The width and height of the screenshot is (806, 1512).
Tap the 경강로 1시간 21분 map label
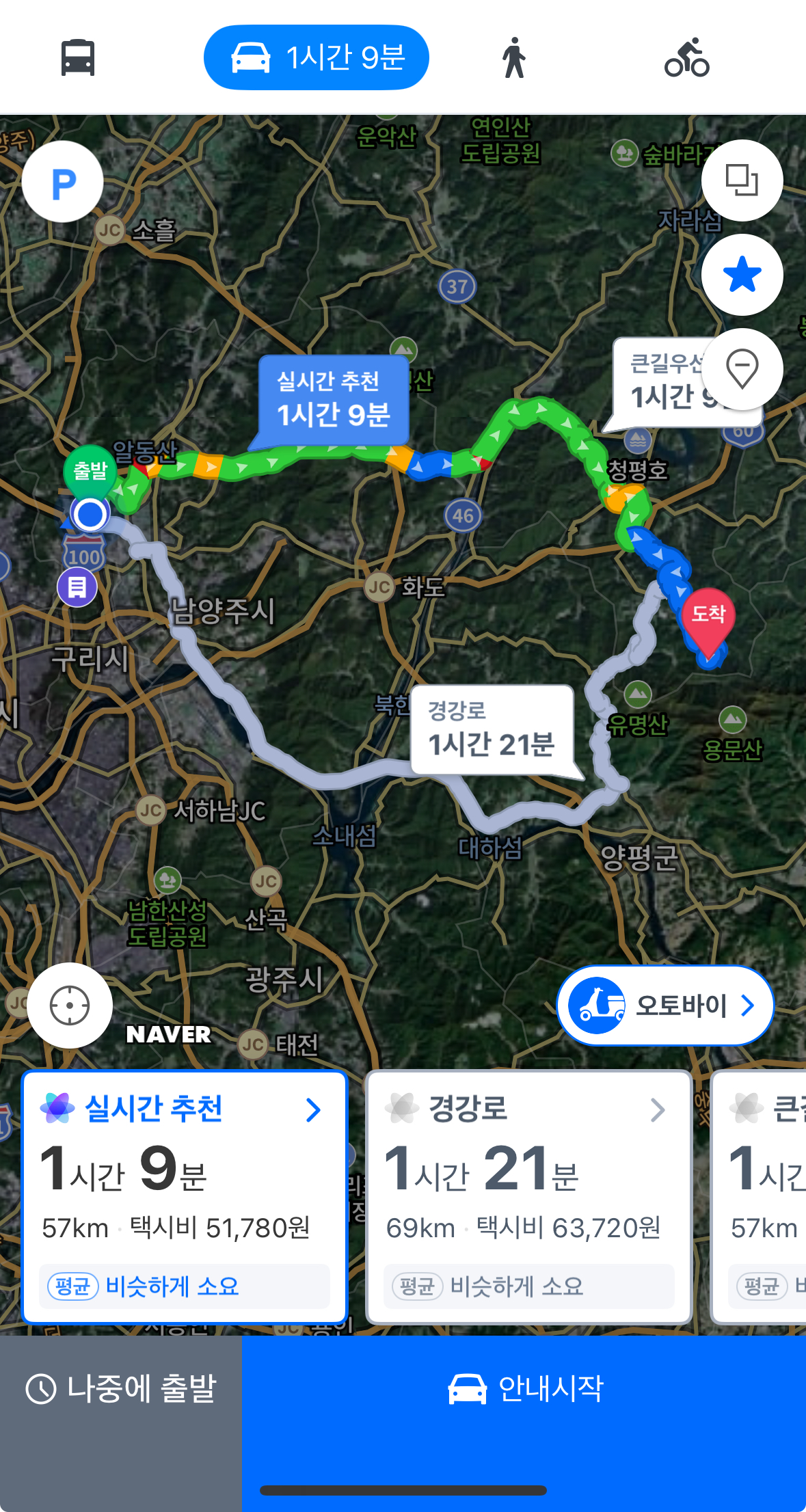tap(491, 730)
